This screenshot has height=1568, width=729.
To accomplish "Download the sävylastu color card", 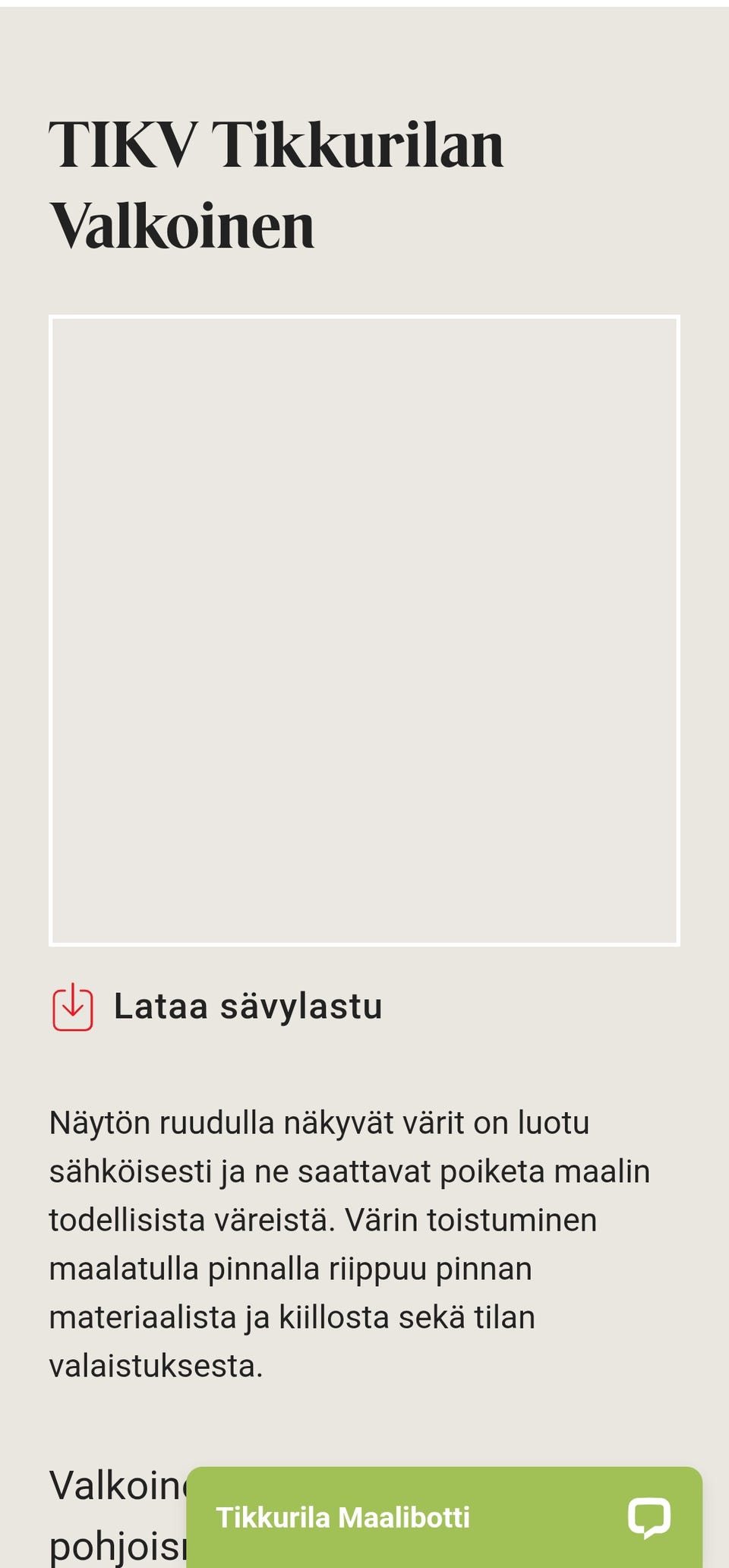I will pyautogui.click(x=248, y=1008).
